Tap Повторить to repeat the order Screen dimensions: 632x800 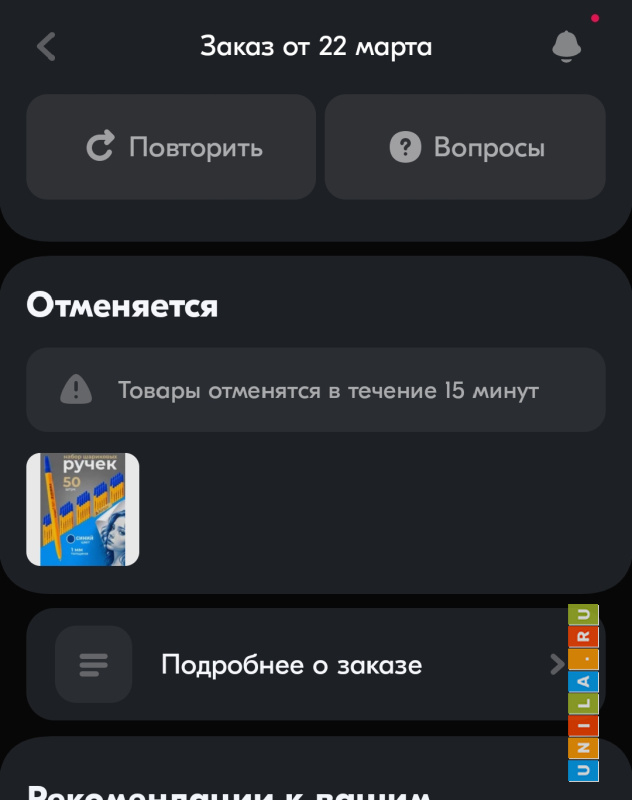[171, 148]
